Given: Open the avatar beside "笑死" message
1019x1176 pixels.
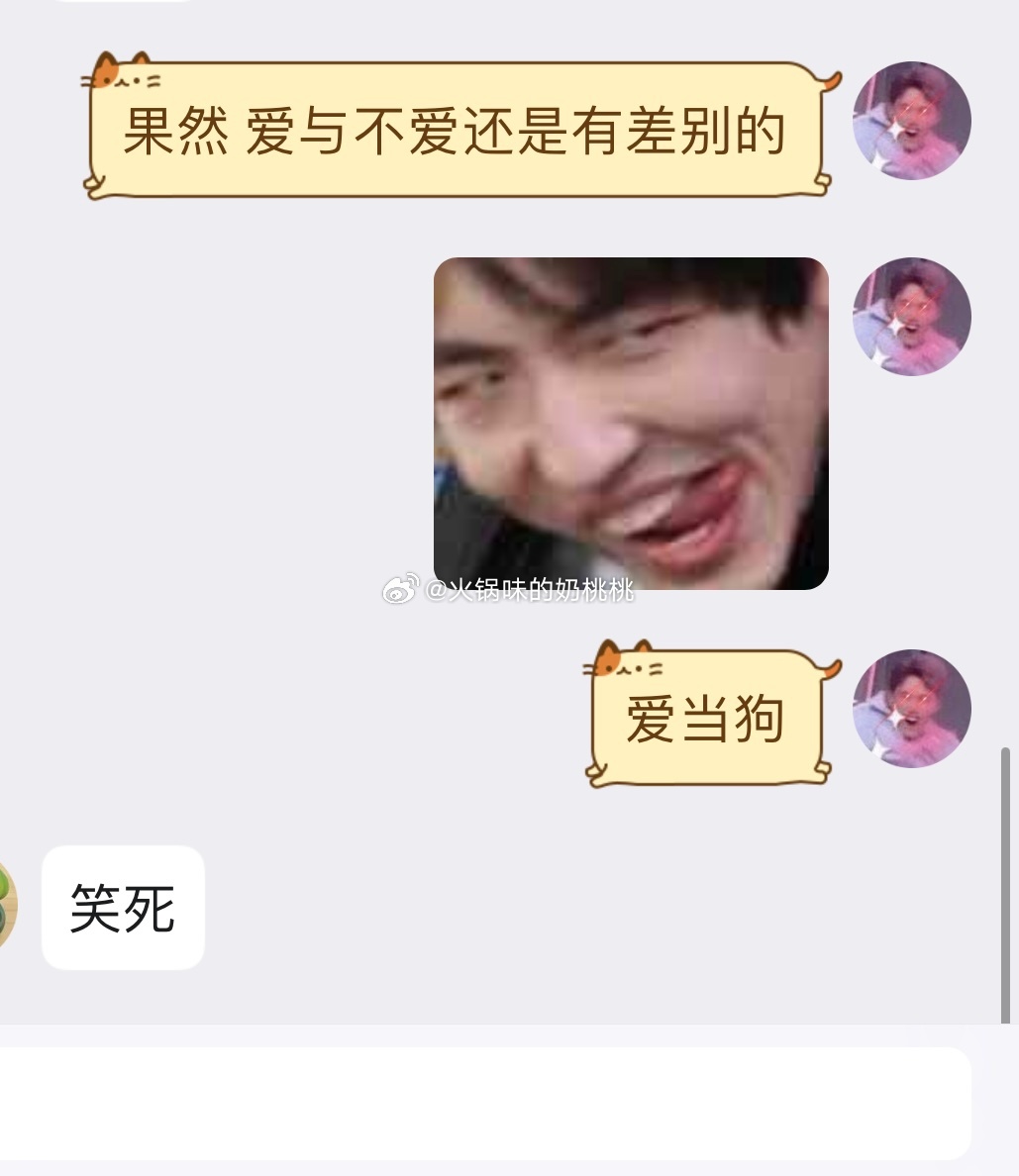Looking at the screenshot, I should tap(6, 906).
